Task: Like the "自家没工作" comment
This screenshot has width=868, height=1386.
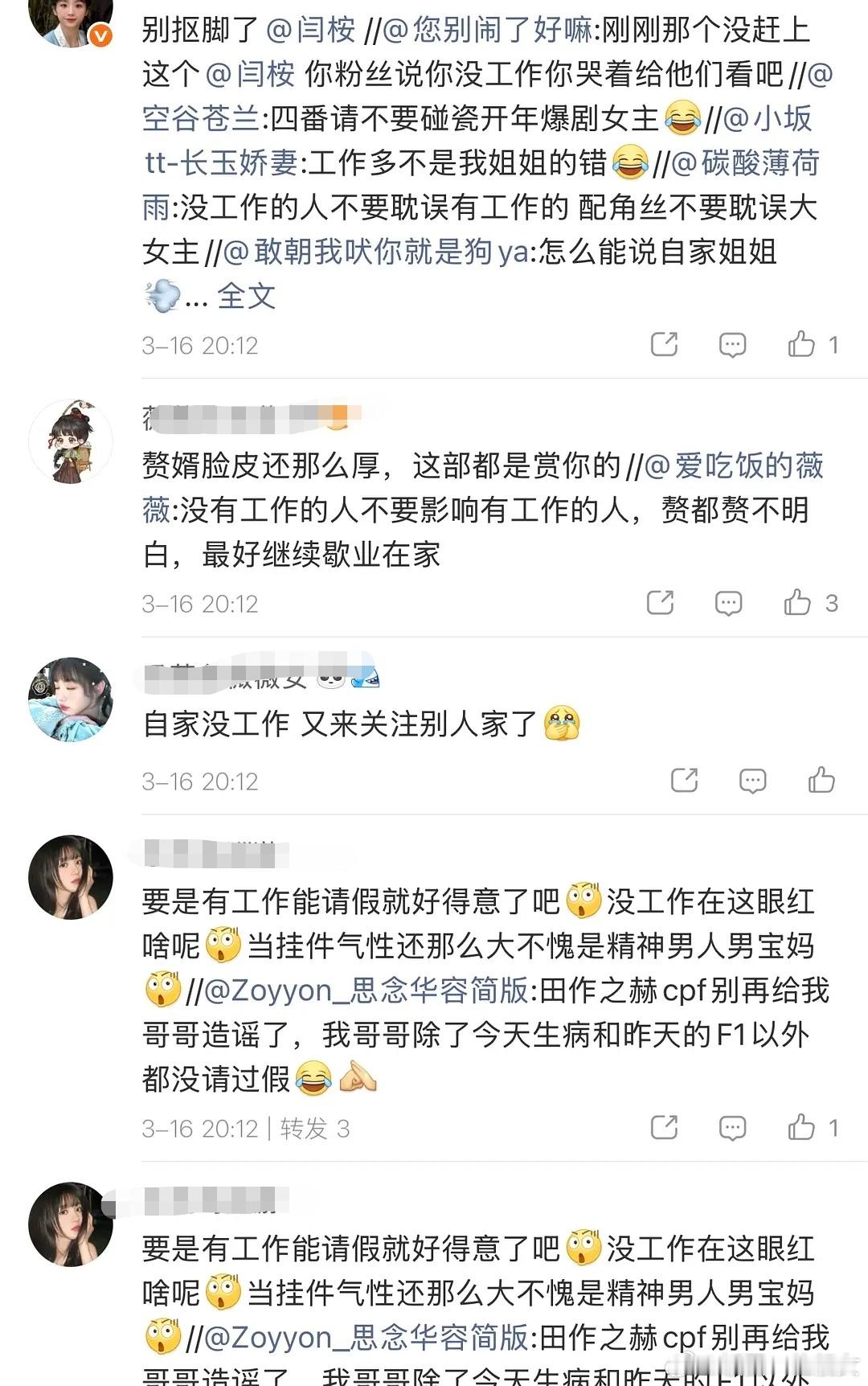Action: [x=821, y=779]
